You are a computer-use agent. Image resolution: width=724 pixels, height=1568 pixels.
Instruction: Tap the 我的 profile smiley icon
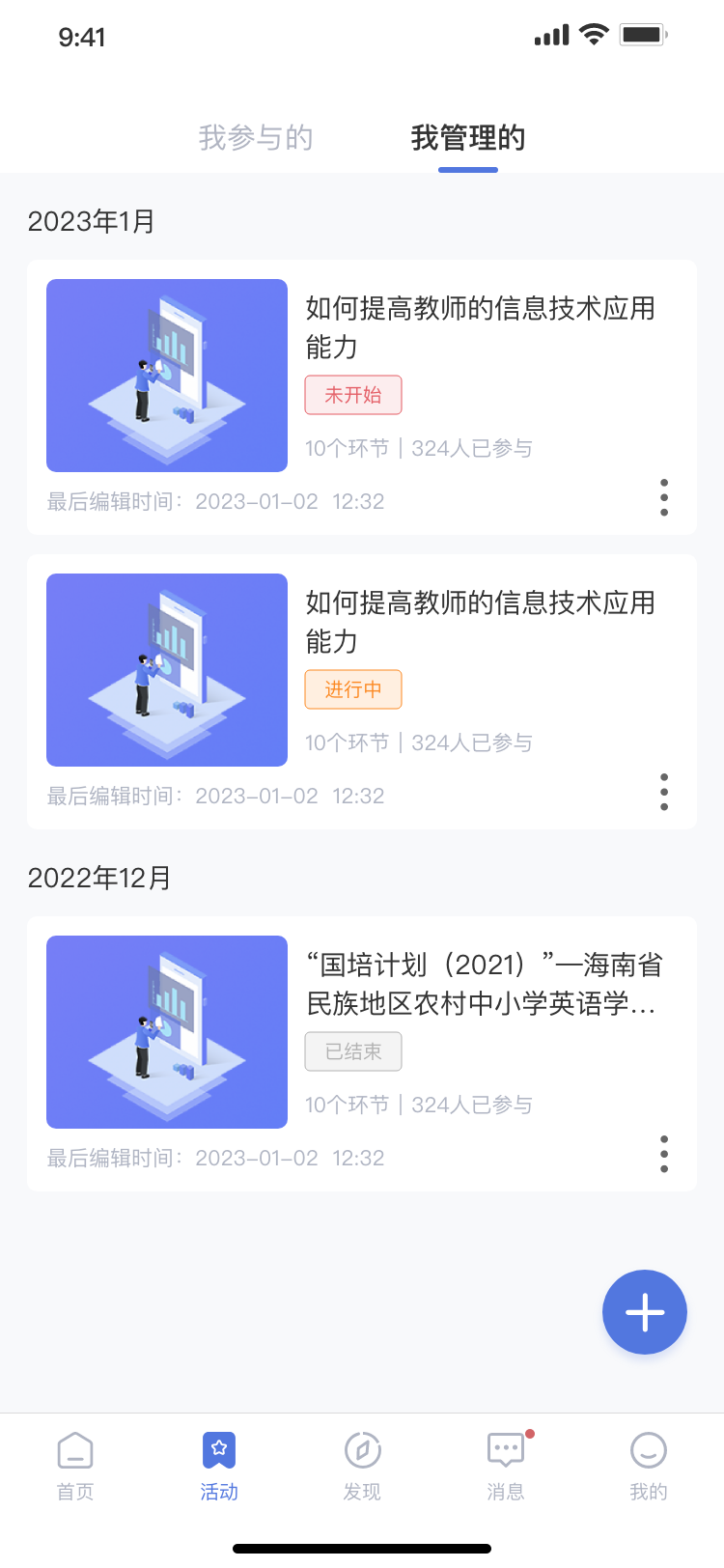click(x=648, y=1449)
